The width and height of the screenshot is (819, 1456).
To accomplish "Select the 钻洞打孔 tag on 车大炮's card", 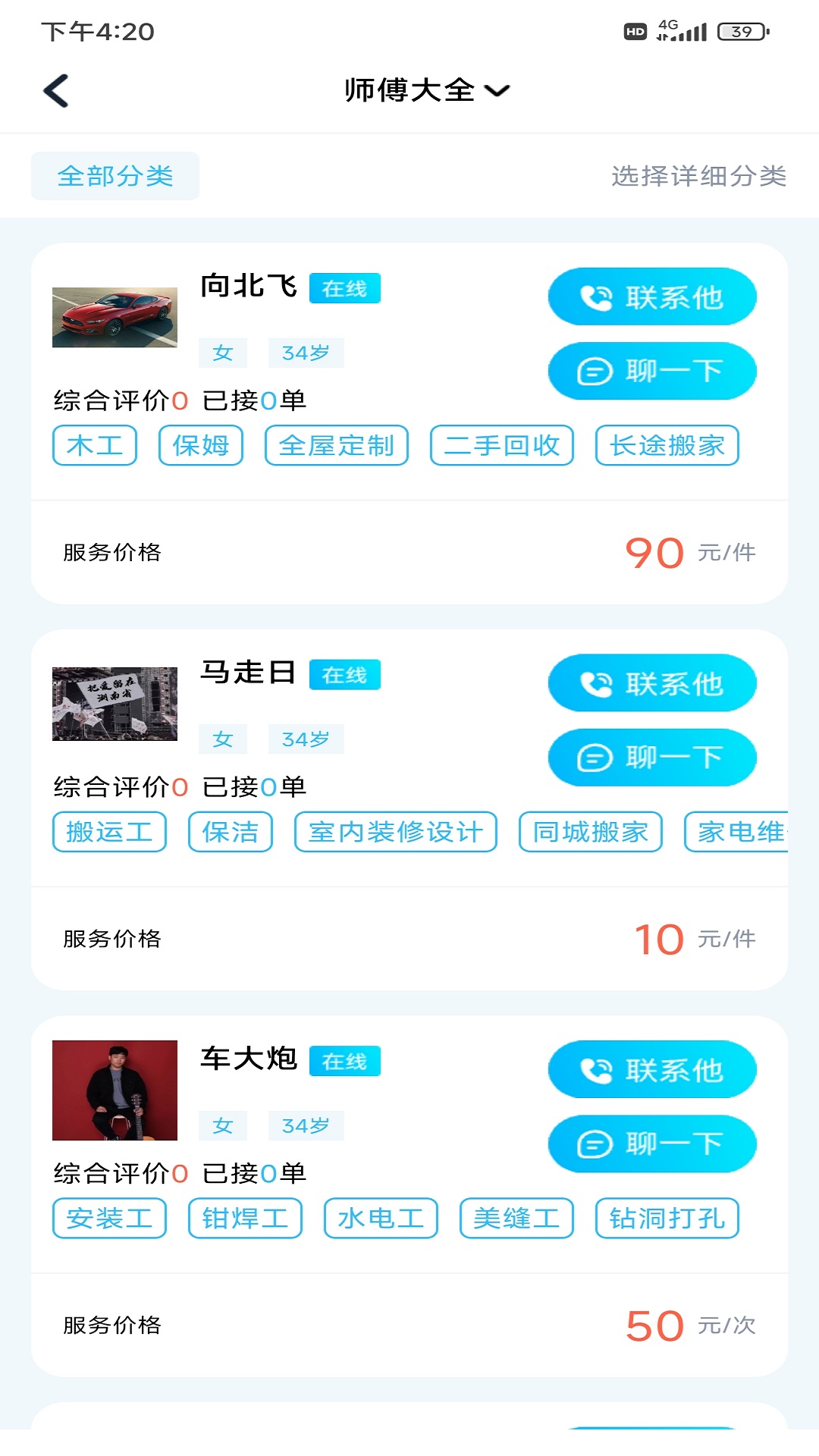I will 667,1218.
